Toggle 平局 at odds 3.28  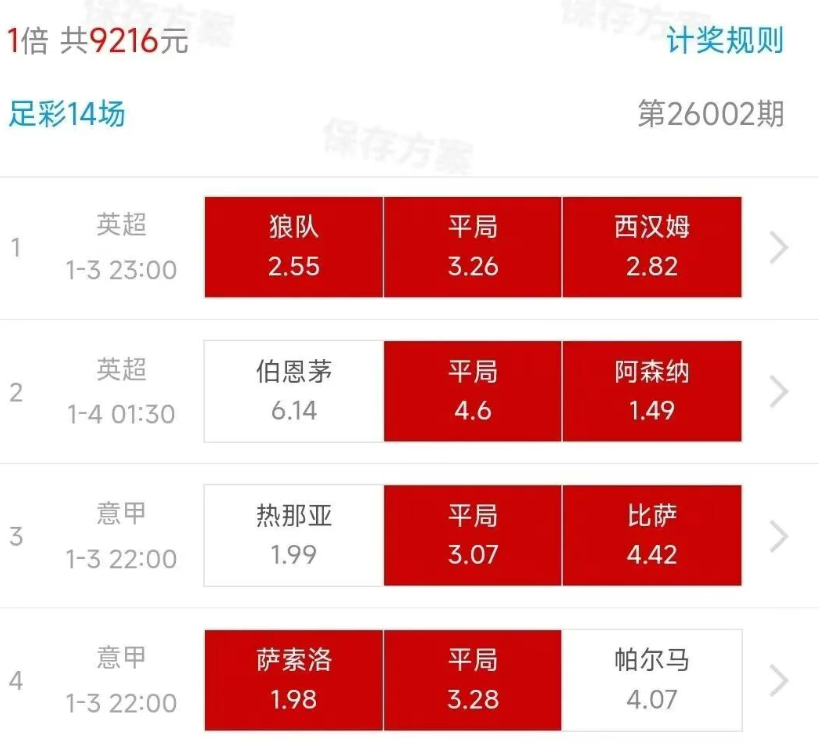tap(472, 679)
